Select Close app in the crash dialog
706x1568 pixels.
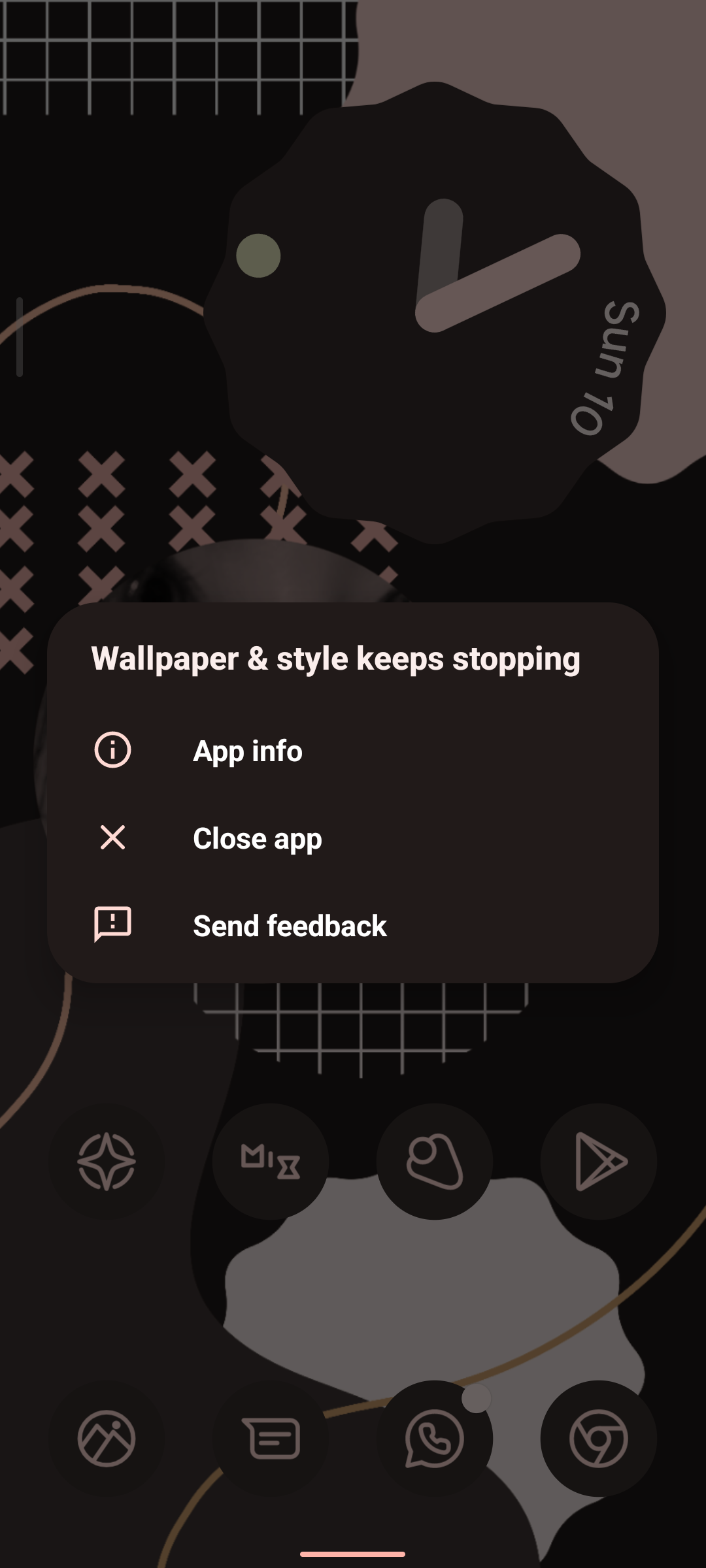coord(257,838)
